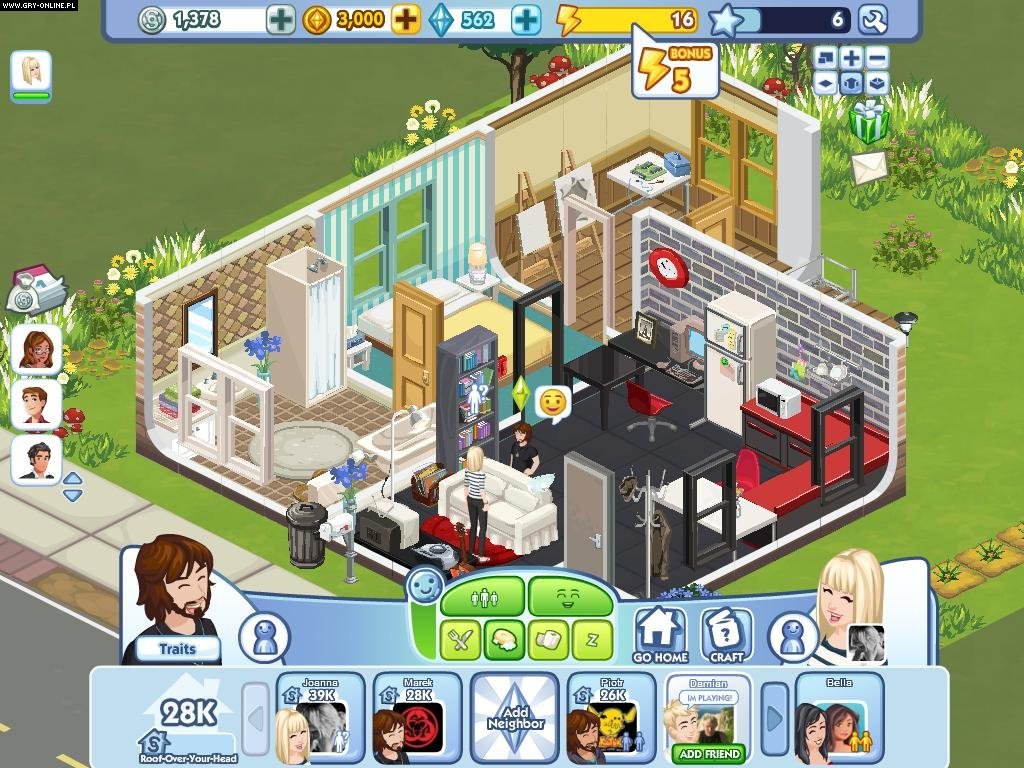Open the envelope messages

point(870,165)
